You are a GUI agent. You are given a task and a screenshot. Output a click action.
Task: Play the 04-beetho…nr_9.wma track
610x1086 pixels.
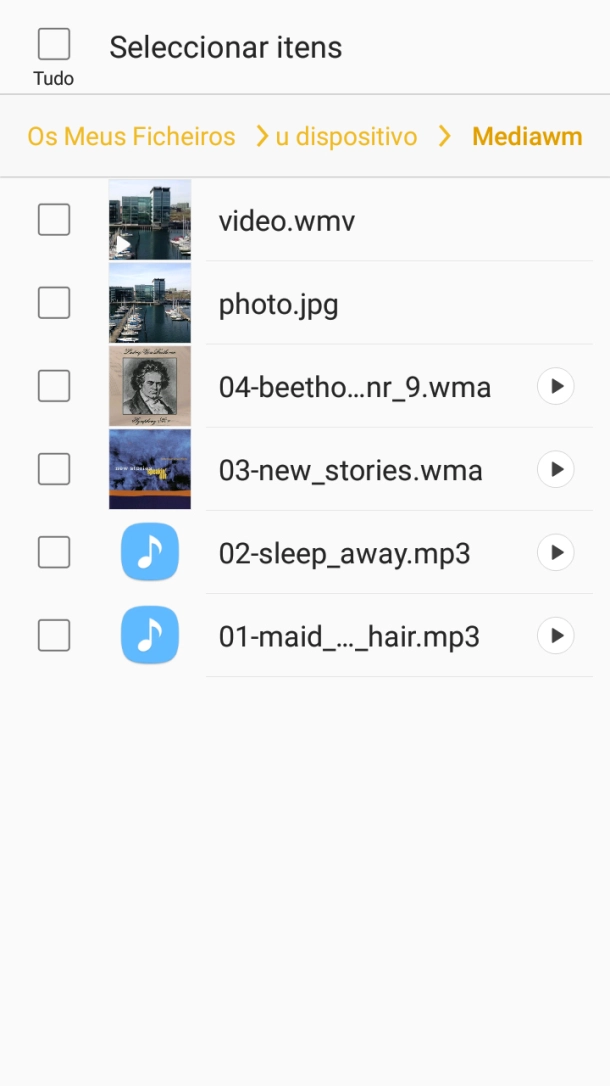coord(556,386)
